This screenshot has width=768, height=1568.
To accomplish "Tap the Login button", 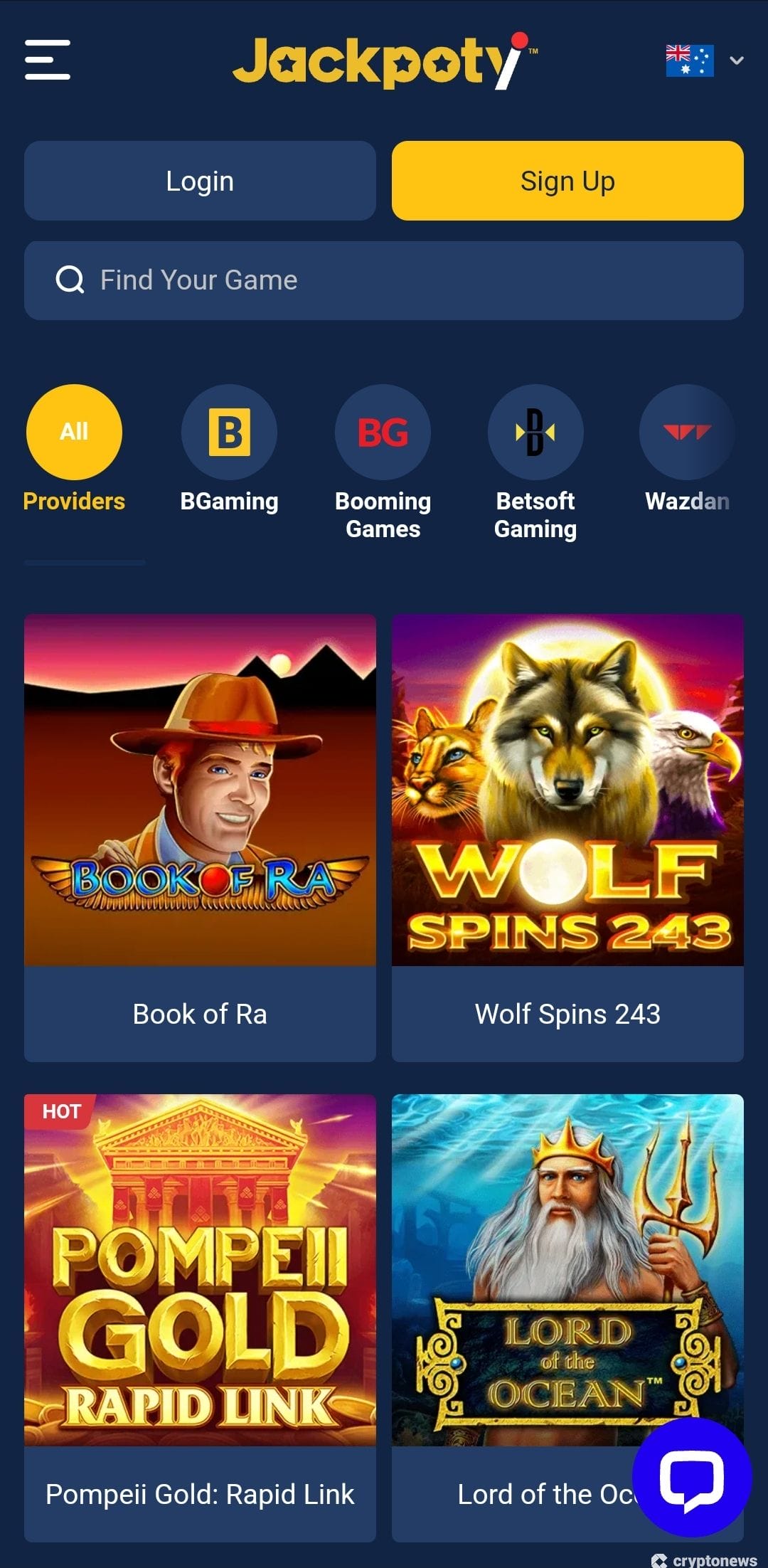I will click(x=200, y=181).
